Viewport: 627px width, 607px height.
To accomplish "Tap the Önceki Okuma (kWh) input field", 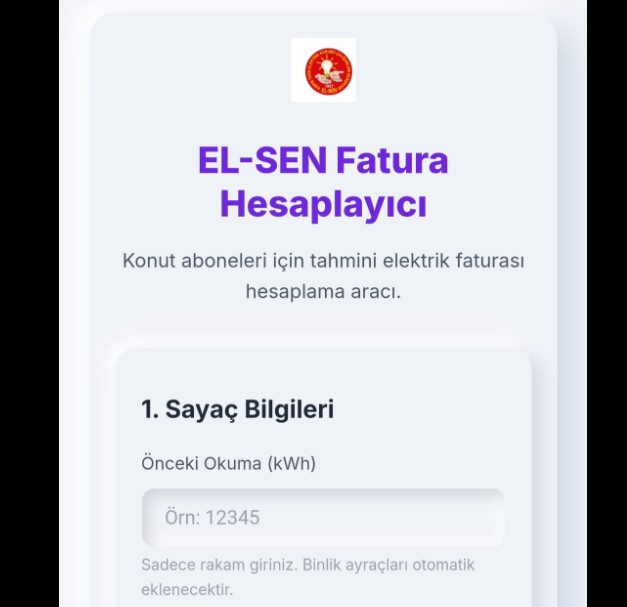I will point(322,517).
